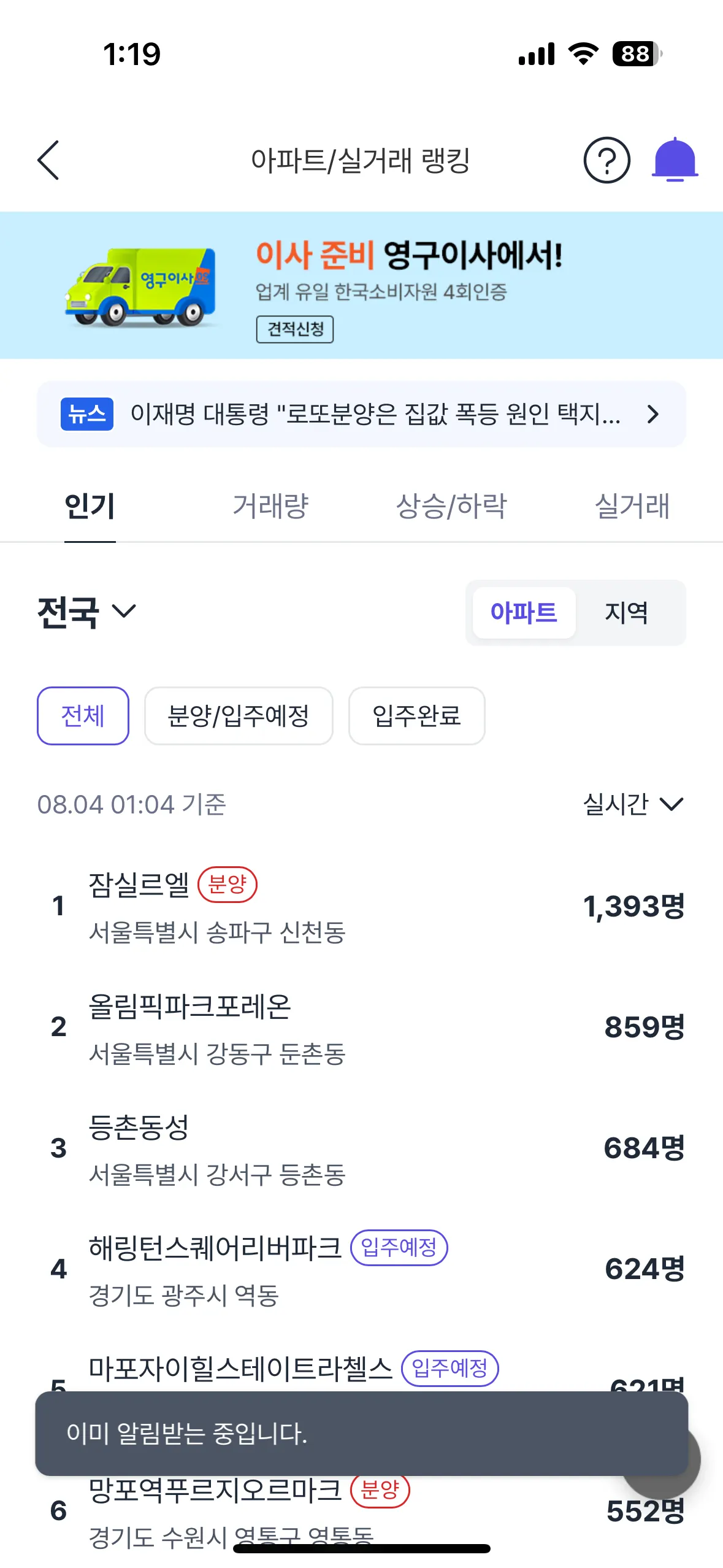This screenshot has height=1568, width=723.
Task: Filter by 분양/입주예정
Action: pyautogui.click(x=239, y=716)
